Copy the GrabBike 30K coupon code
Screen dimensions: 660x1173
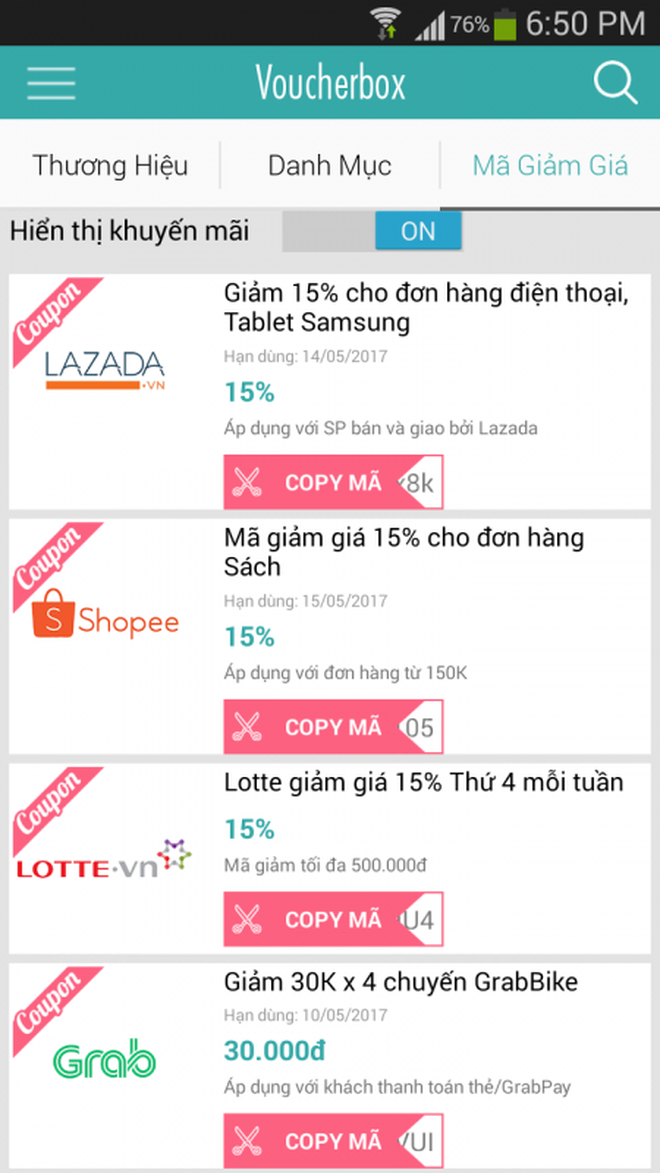coord(333,1142)
